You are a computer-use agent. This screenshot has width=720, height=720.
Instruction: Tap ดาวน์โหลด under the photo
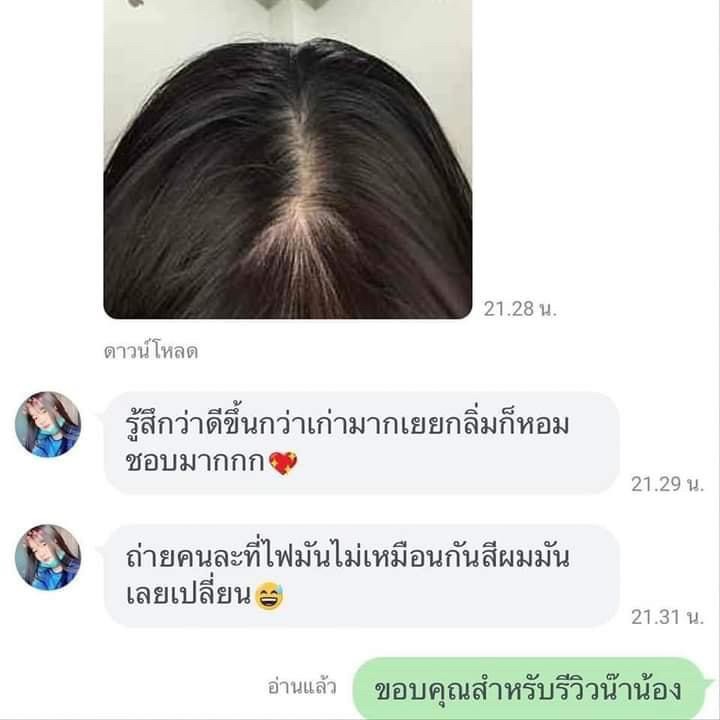(x=150, y=352)
